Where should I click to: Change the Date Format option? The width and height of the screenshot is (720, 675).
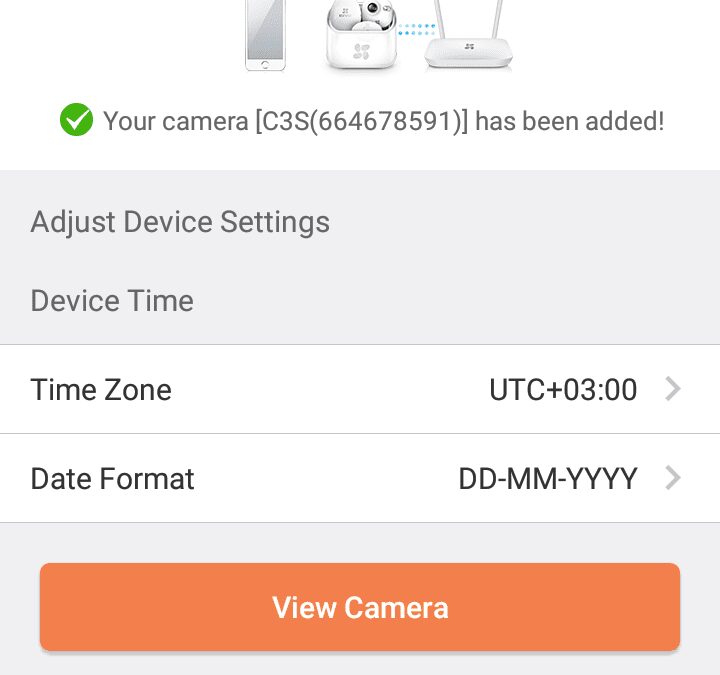click(x=360, y=478)
